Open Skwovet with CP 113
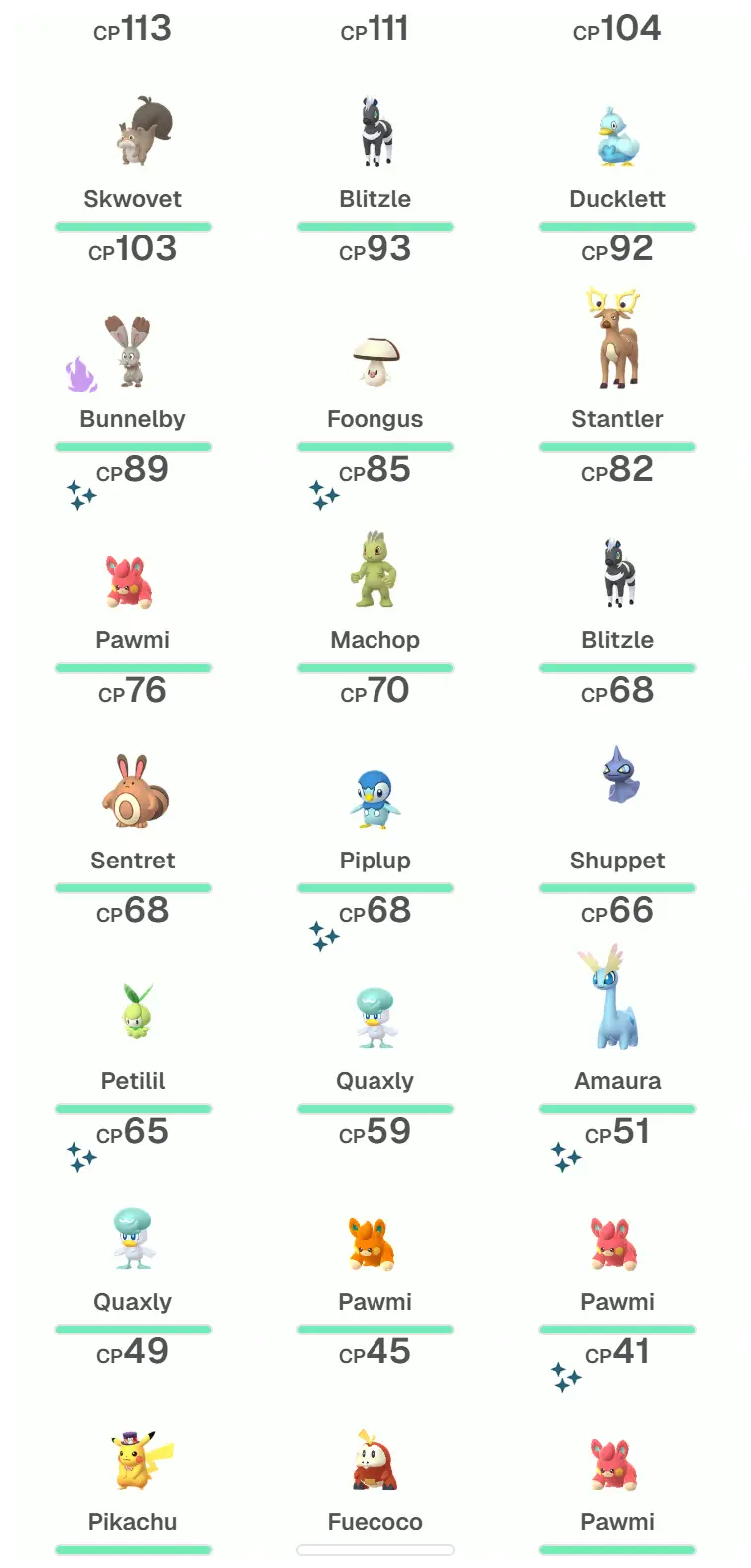Image resolution: width=751 pixels, height=1568 pixels. pos(133,134)
